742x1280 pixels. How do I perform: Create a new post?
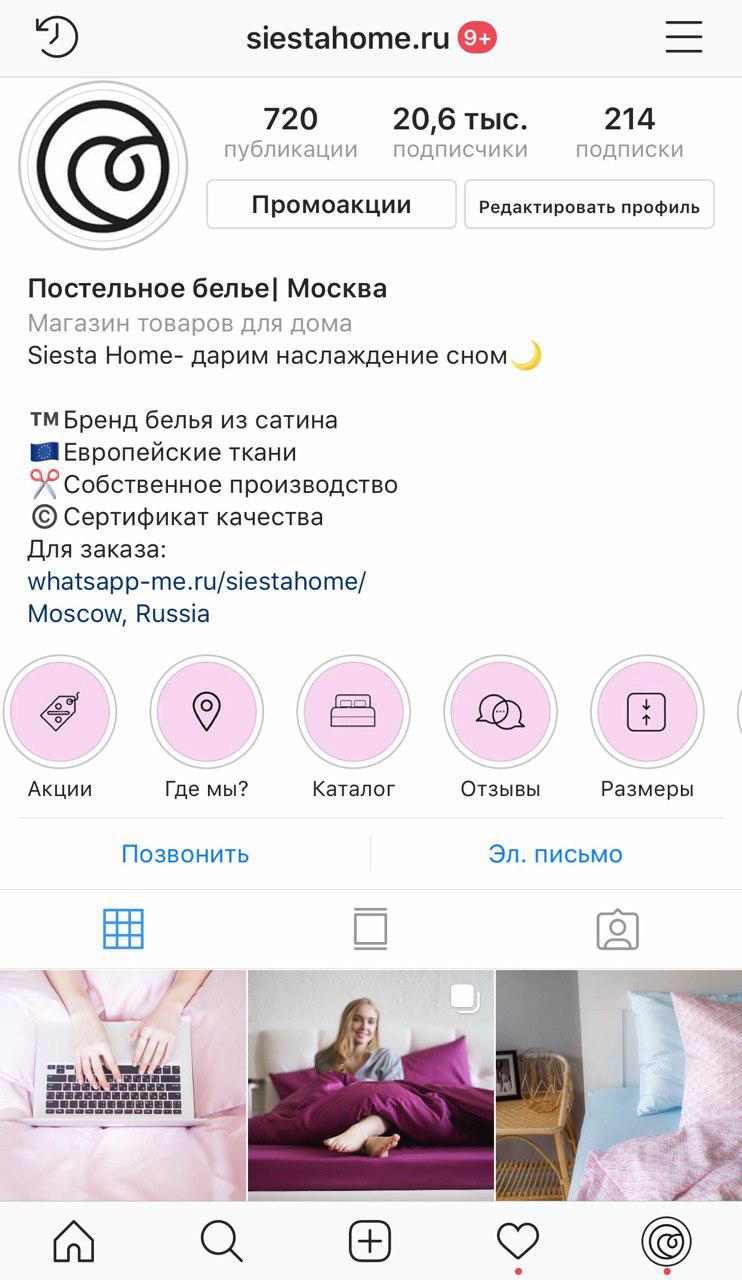coord(370,1242)
